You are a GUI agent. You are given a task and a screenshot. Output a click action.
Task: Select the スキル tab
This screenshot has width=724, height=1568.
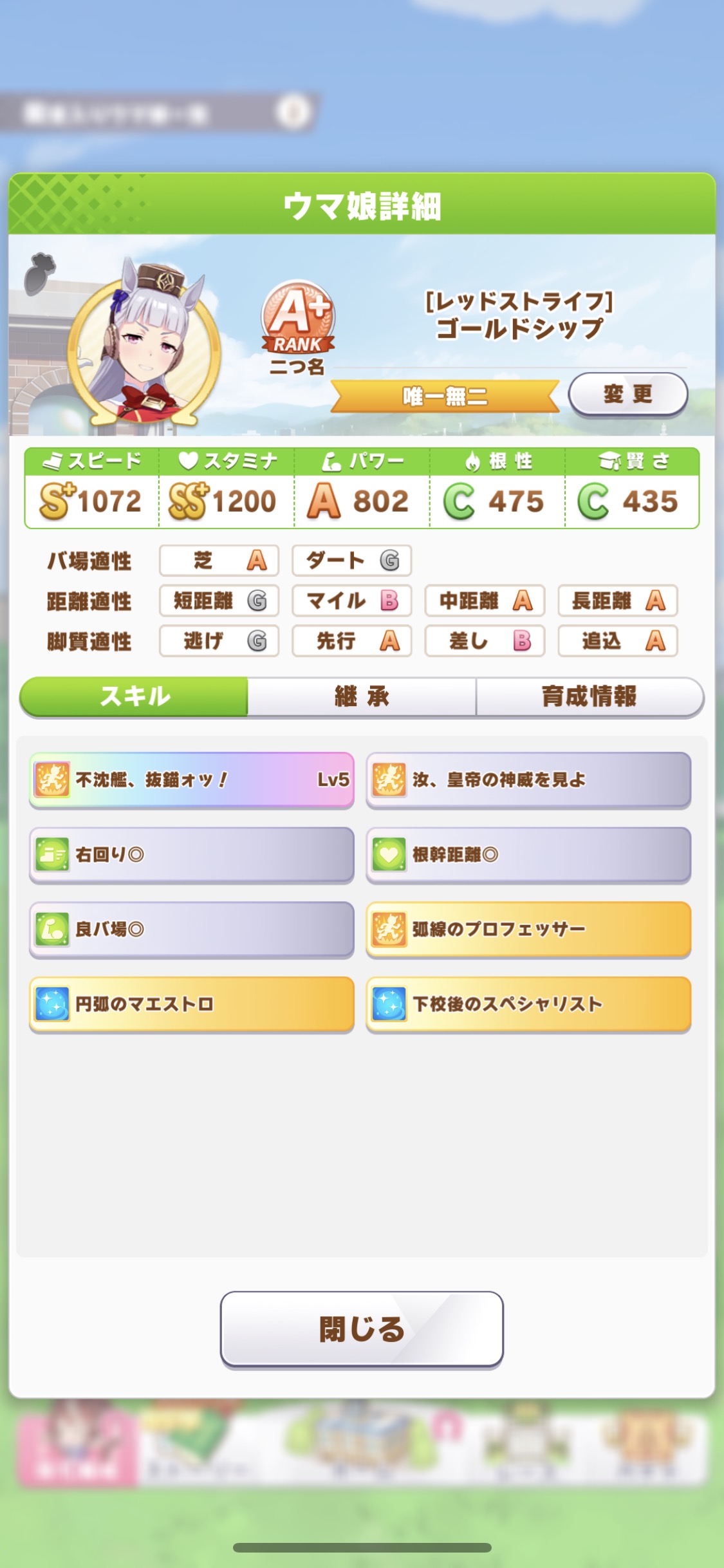pos(135,696)
